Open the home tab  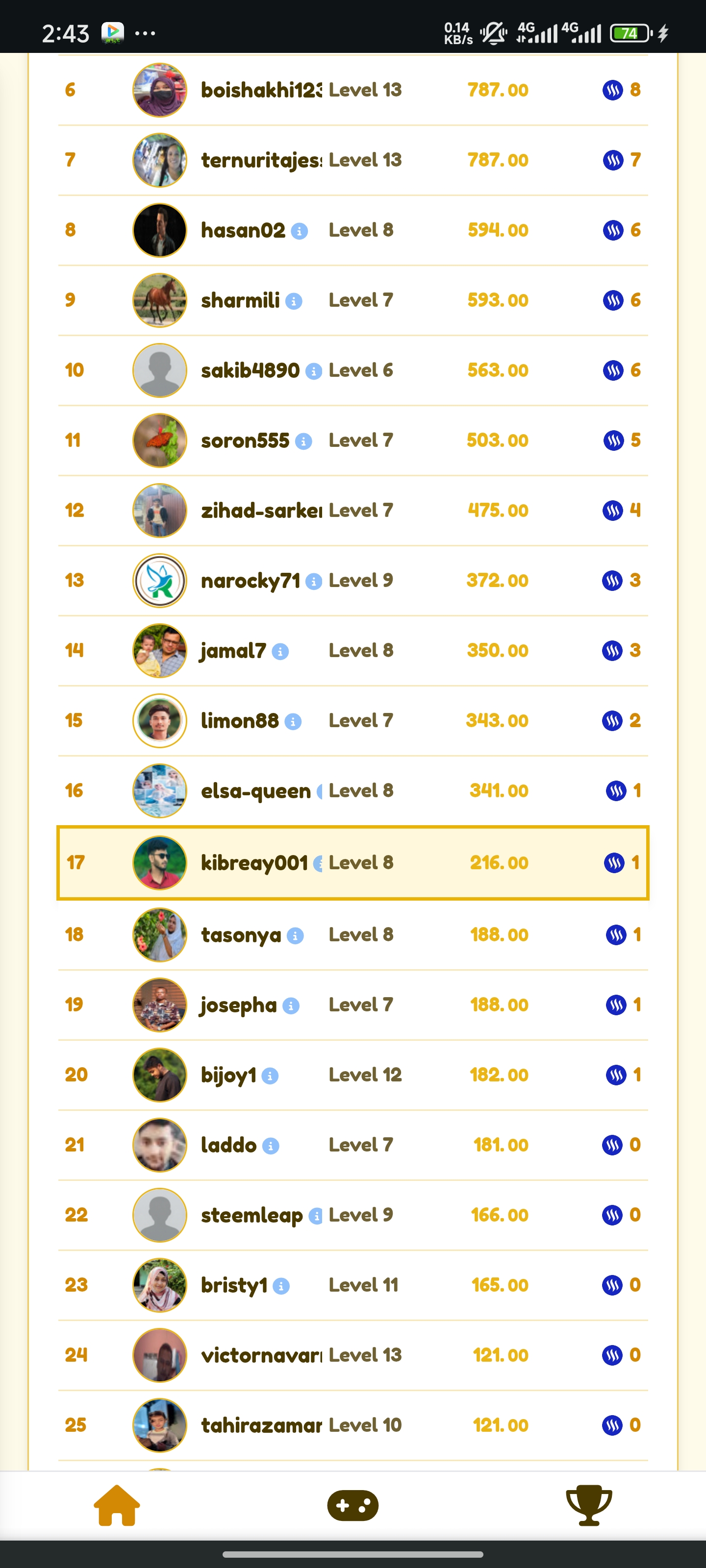coord(117,1505)
